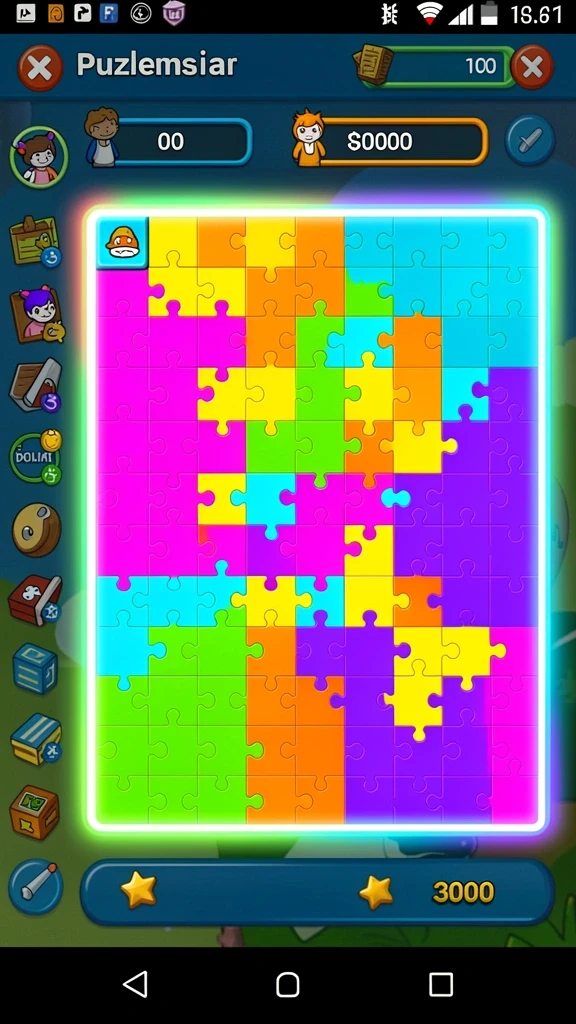Tap the red X next to the 100 counter

pyautogui.click(x=532, y=67)
